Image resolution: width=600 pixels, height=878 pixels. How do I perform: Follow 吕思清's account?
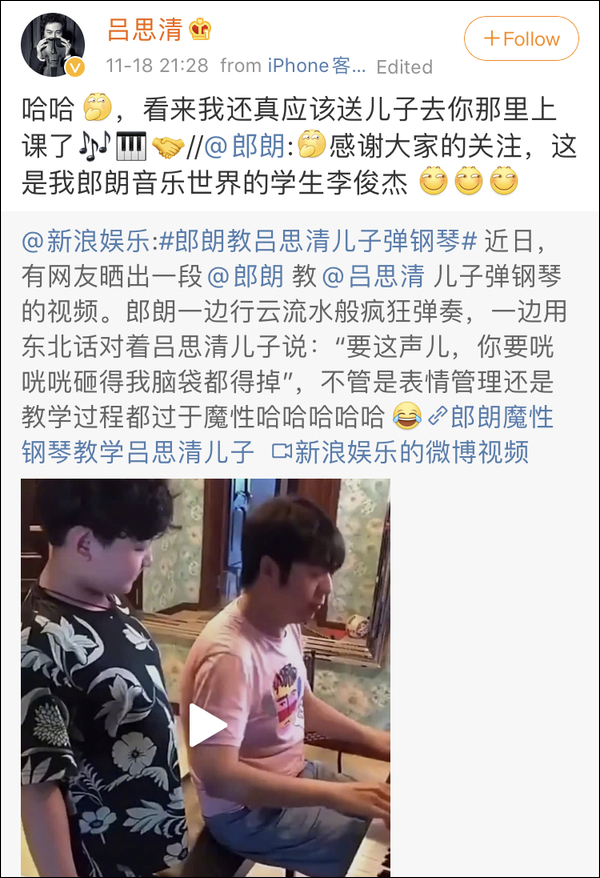521,39
